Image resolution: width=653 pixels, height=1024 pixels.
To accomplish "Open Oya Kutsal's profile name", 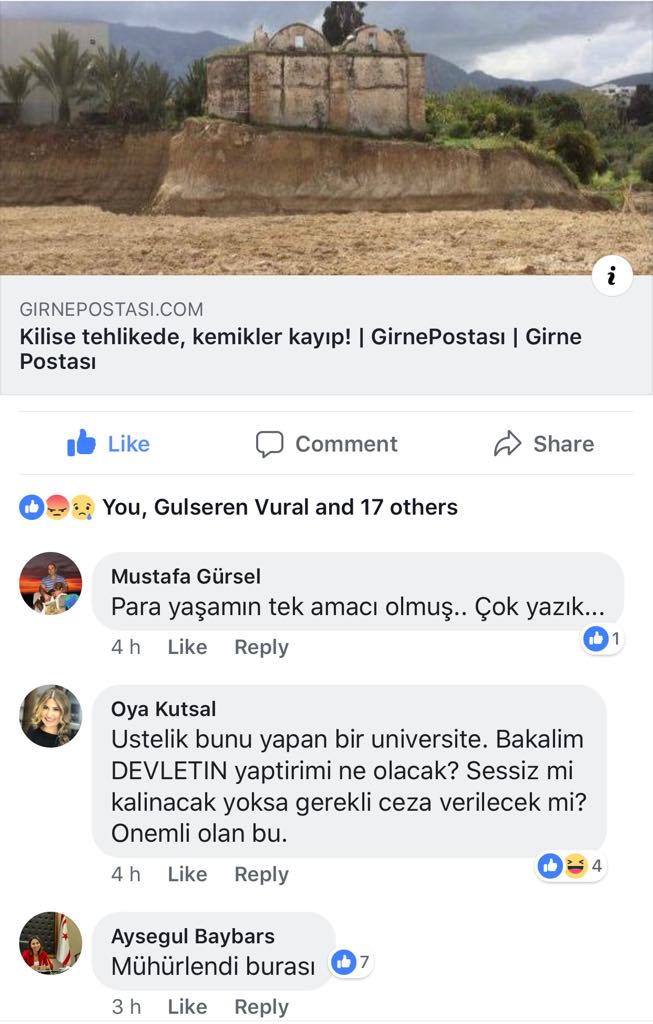I will [163, 709].
